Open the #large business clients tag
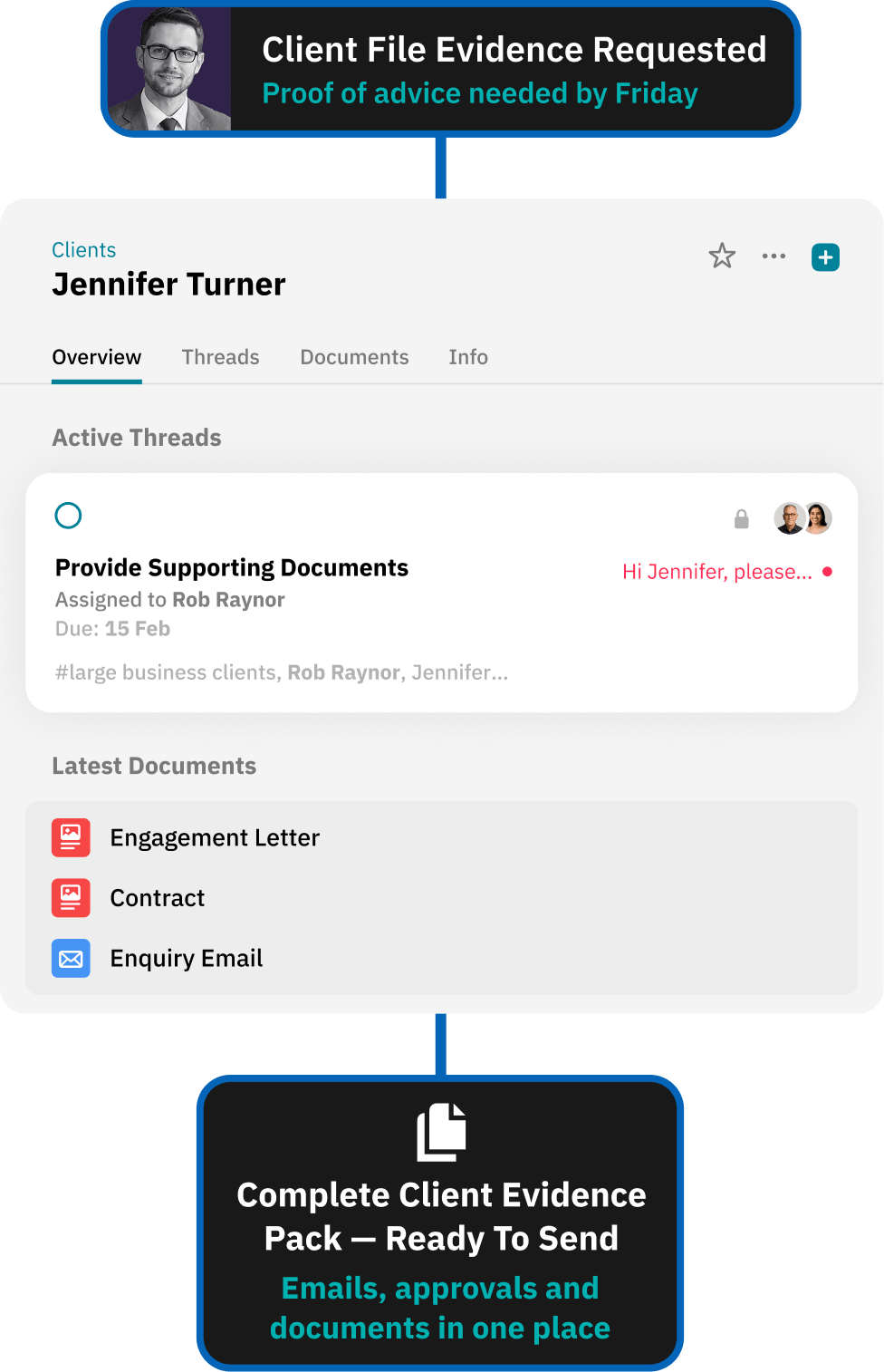Image resolution: width=884 pixels, height=1372 pixels. 166,672
